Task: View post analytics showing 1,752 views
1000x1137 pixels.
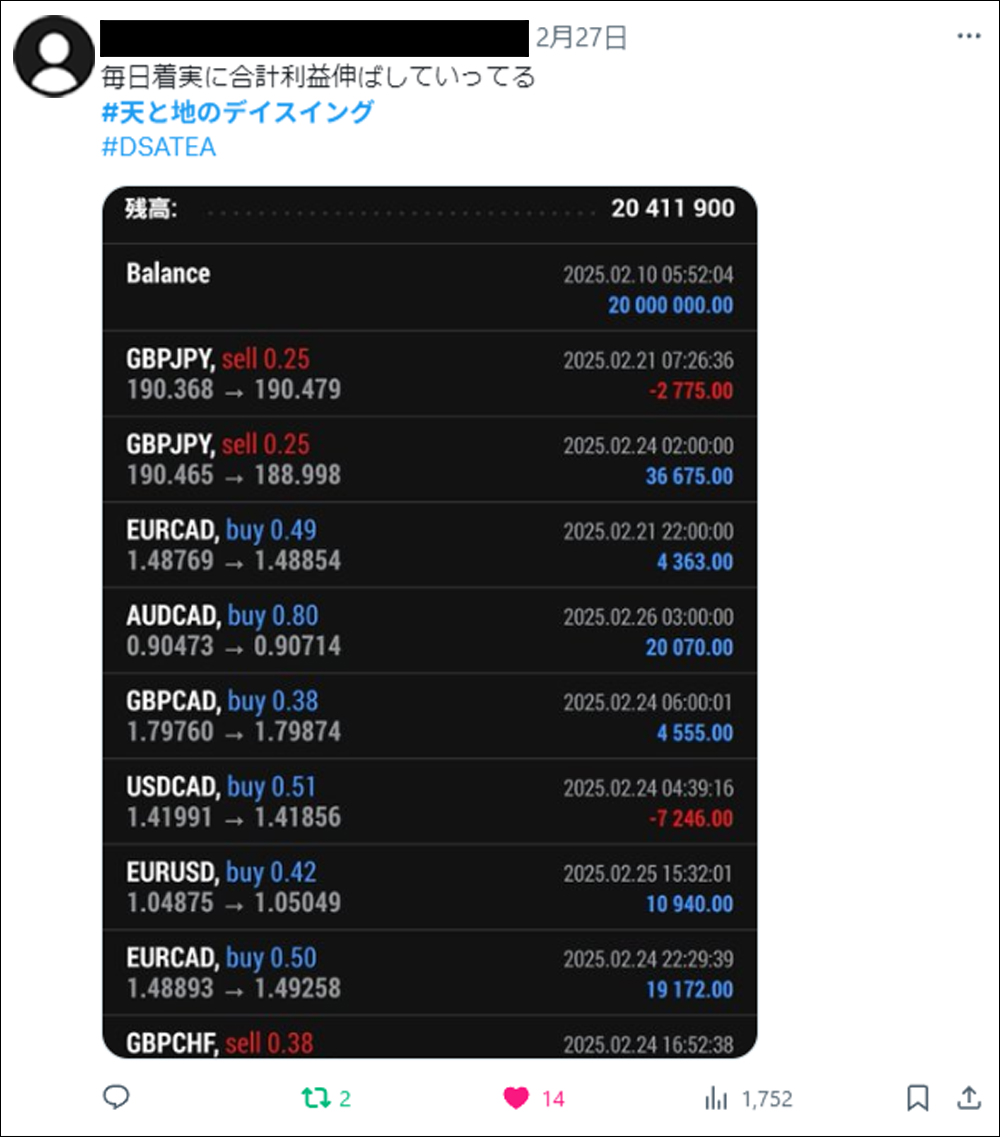Action: [716, 1099]
